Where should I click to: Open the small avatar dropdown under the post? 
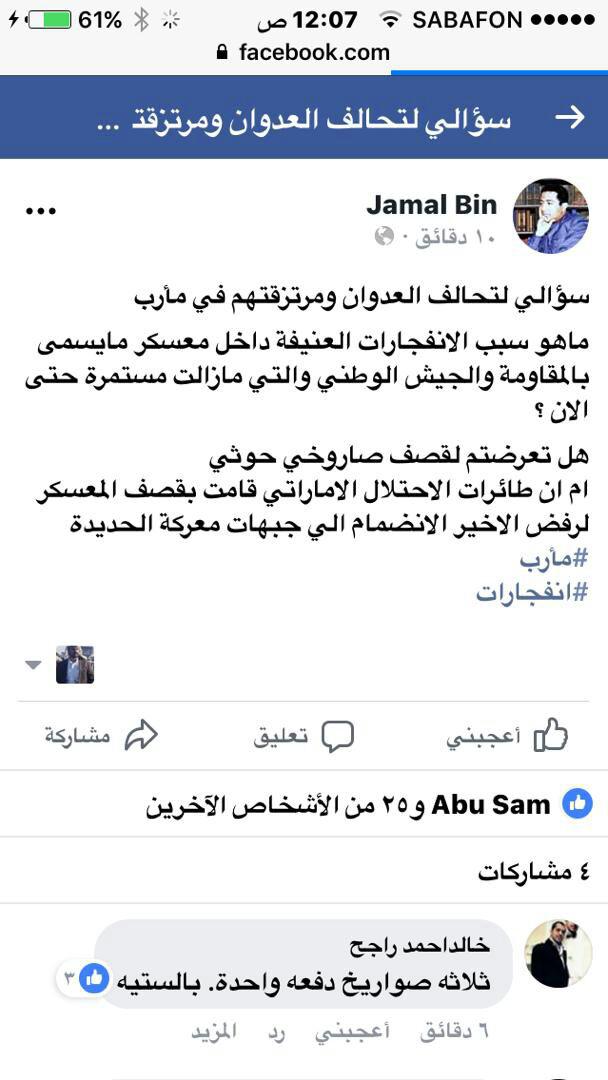[x=60, y=665]
